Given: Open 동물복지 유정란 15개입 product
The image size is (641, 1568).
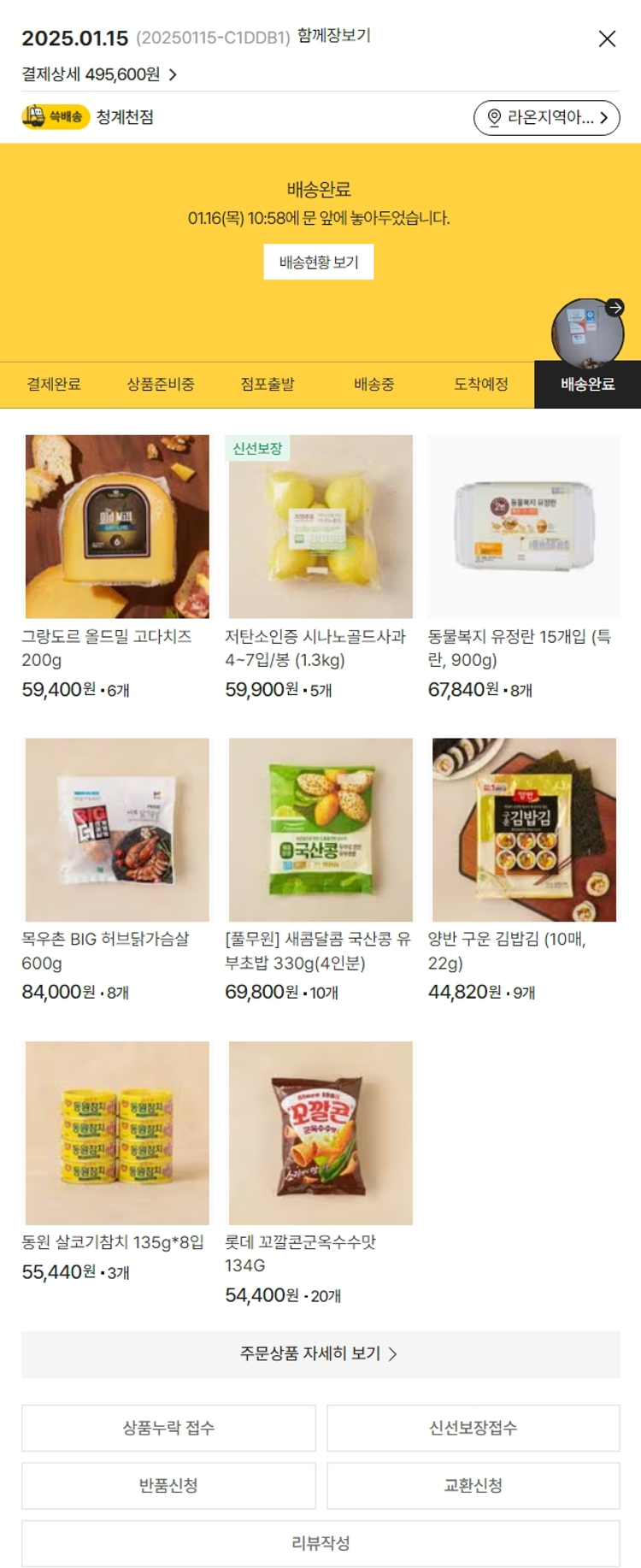Looking at the screenshot, I should pyautogui.click(x=524, y=527).
